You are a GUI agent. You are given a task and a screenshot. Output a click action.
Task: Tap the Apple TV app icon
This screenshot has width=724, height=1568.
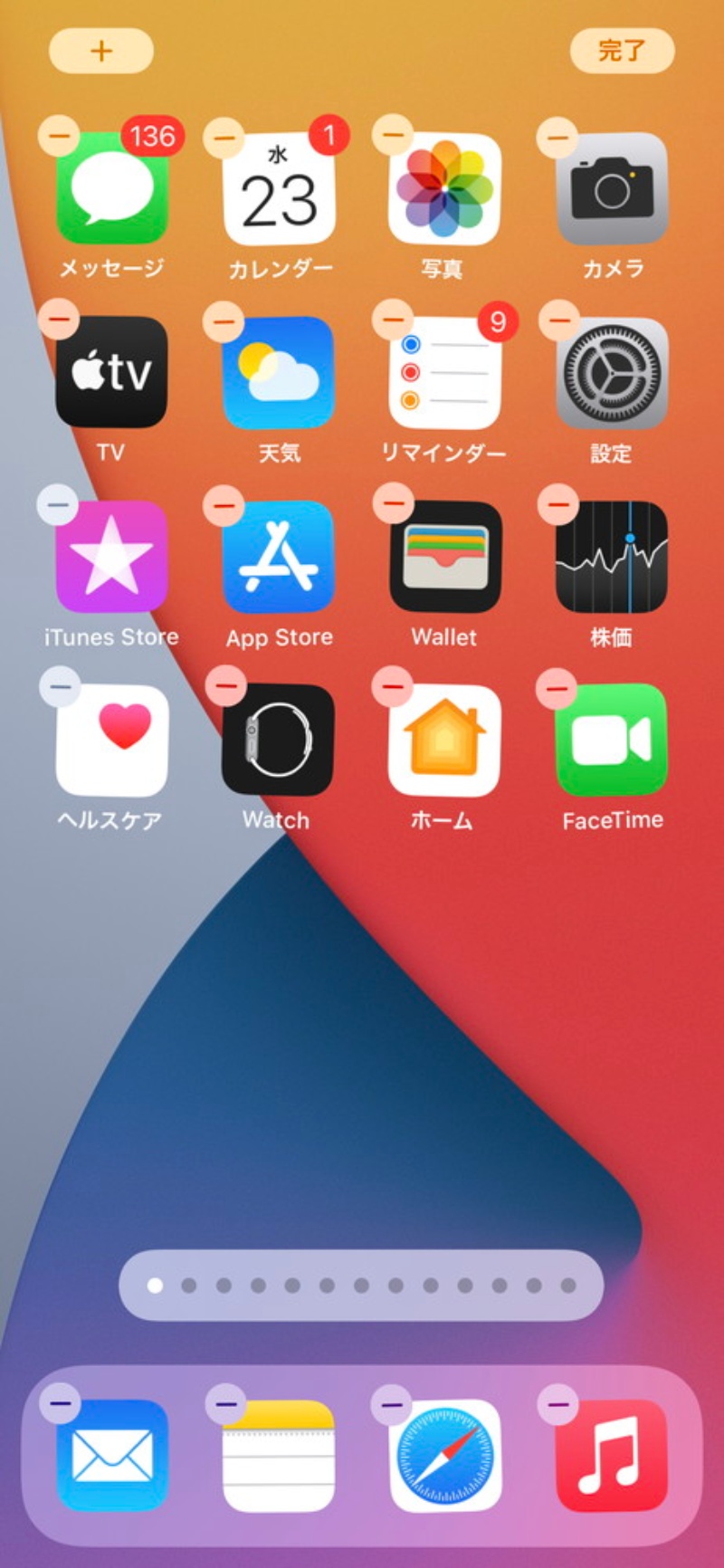coord(111,372)
